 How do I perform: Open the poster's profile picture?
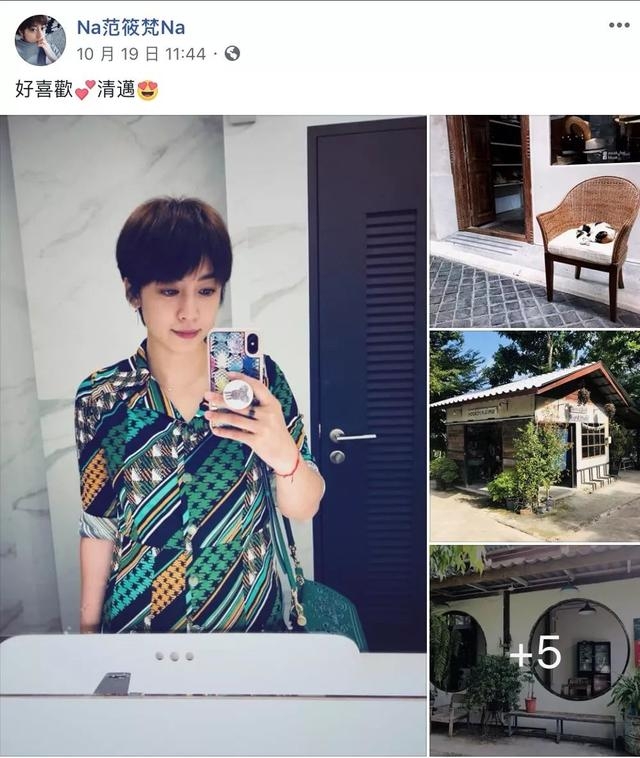pyautogui.click(x=39, y=40)
